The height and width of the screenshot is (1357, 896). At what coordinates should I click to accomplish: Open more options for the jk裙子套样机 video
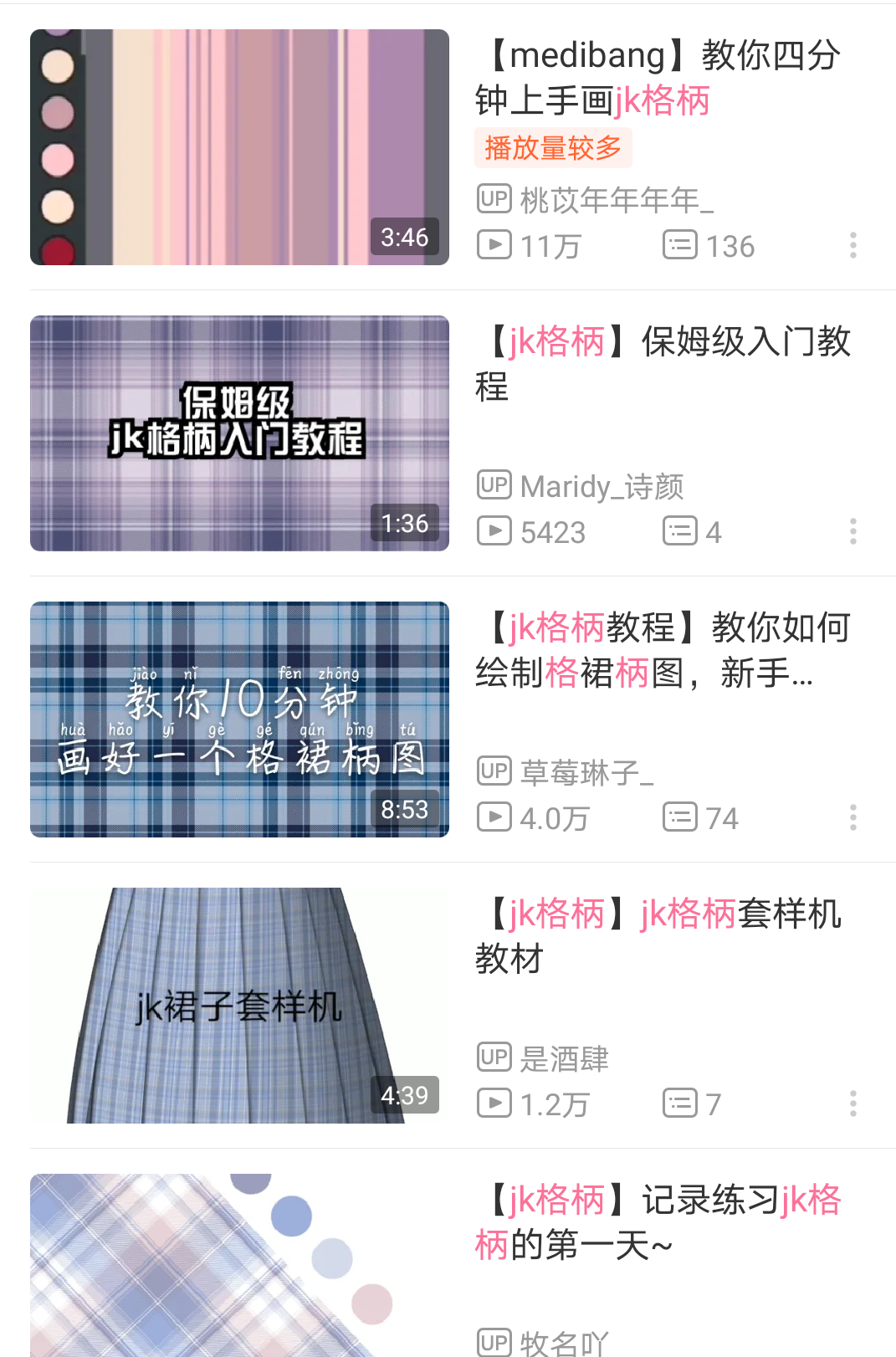click(x=853, y=1104)
